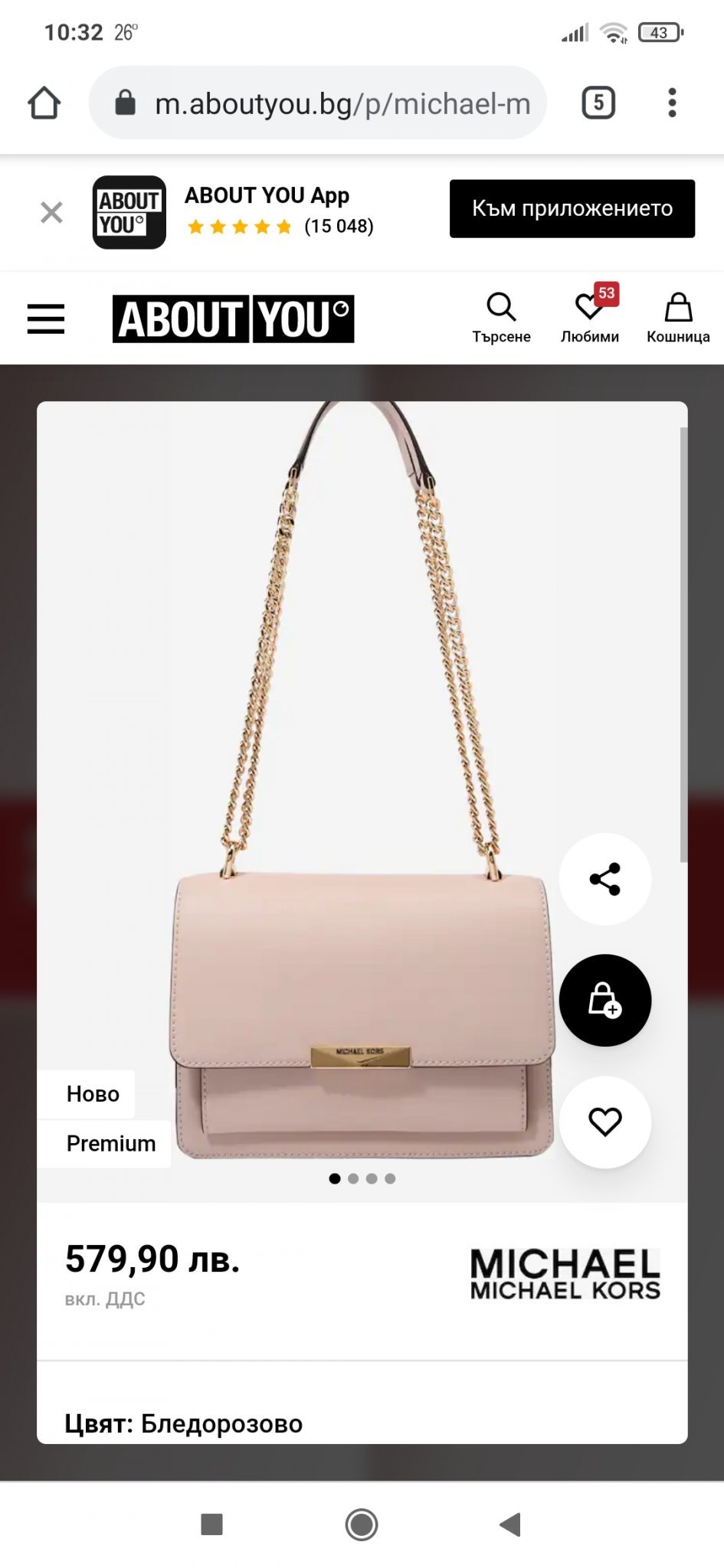The width and height of the screenshot is (724, 1568).
Task: Tap the Към приложението button
Action: tap(572, 209)
